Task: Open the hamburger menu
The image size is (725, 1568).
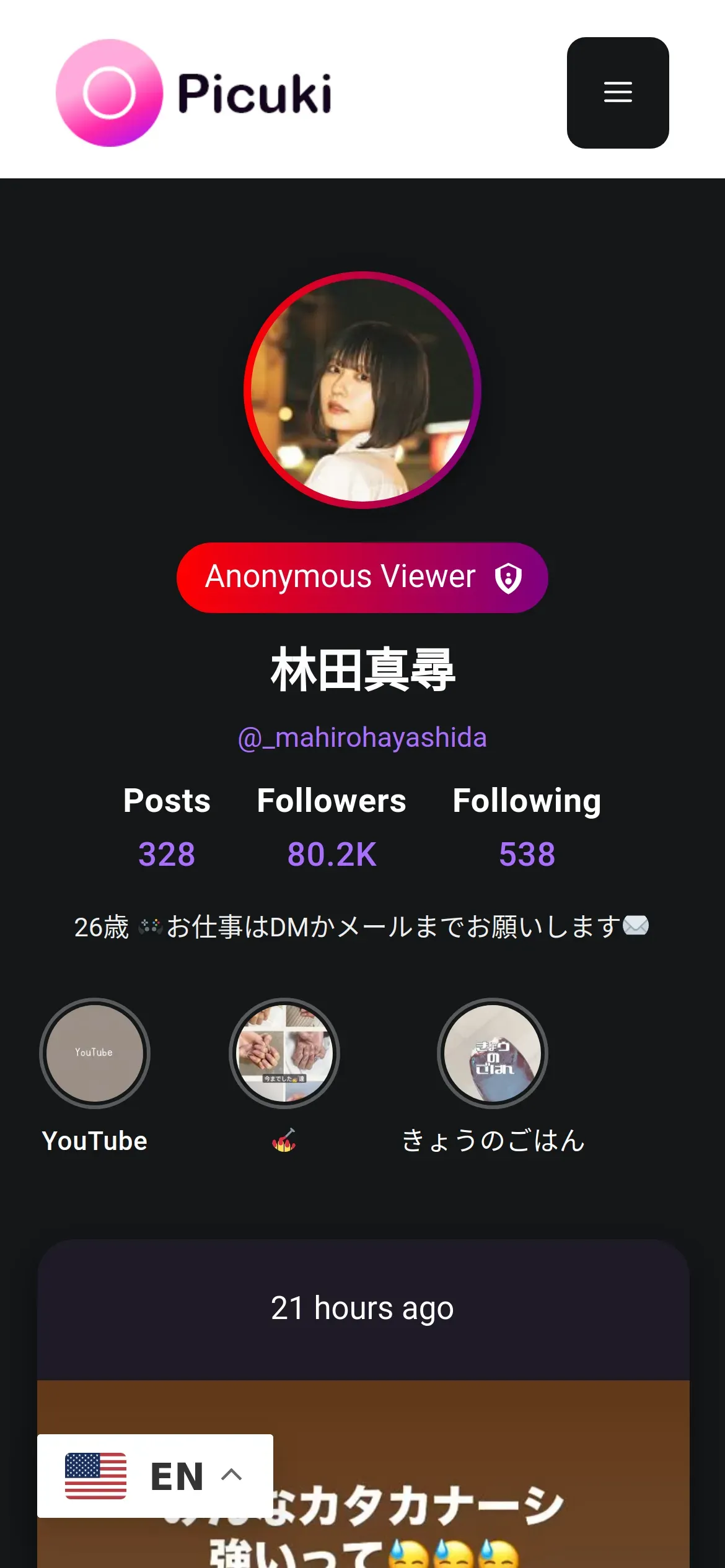Action: tap(617, 93)
